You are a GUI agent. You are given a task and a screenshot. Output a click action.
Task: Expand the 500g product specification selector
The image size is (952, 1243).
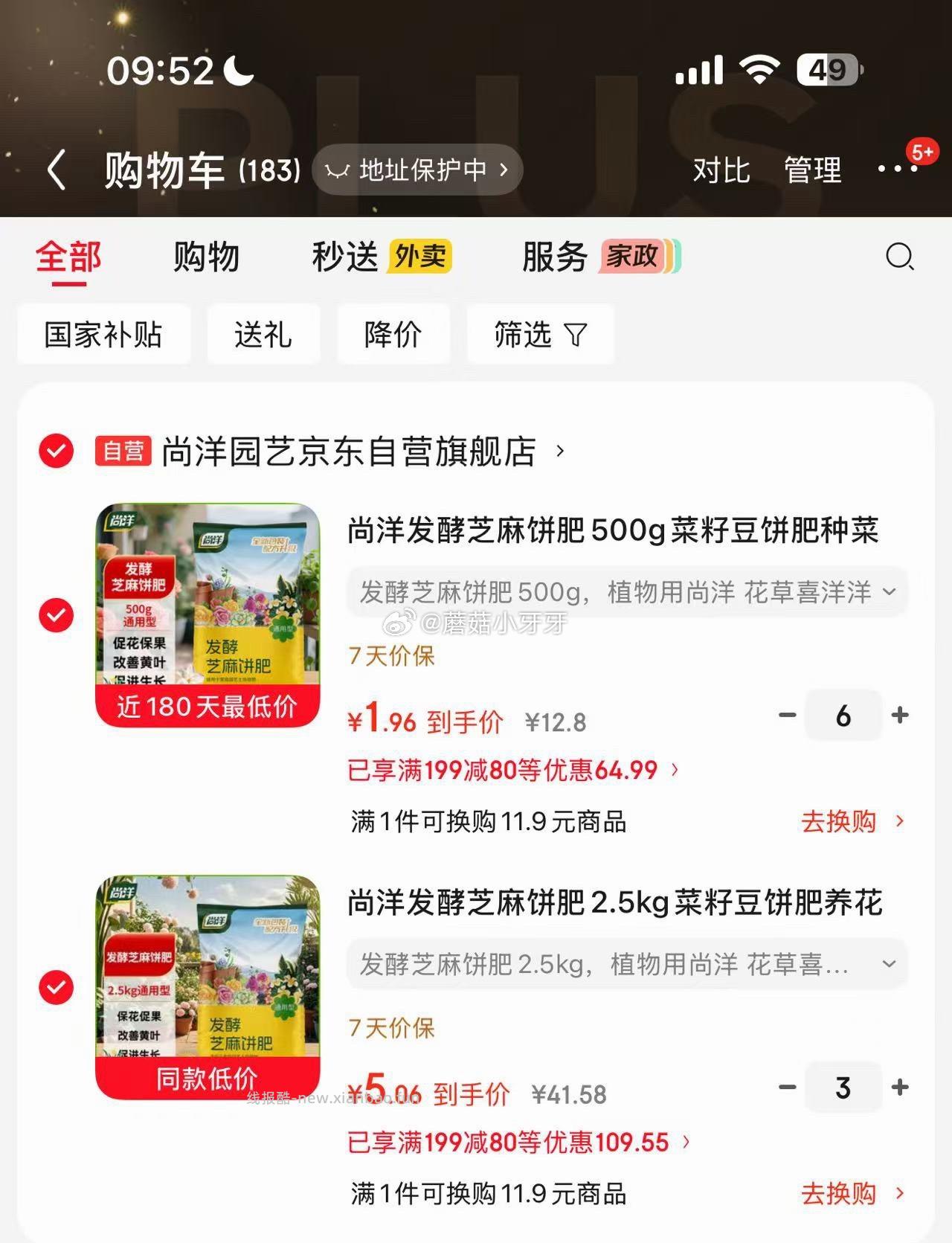click(x=887, y=592)
